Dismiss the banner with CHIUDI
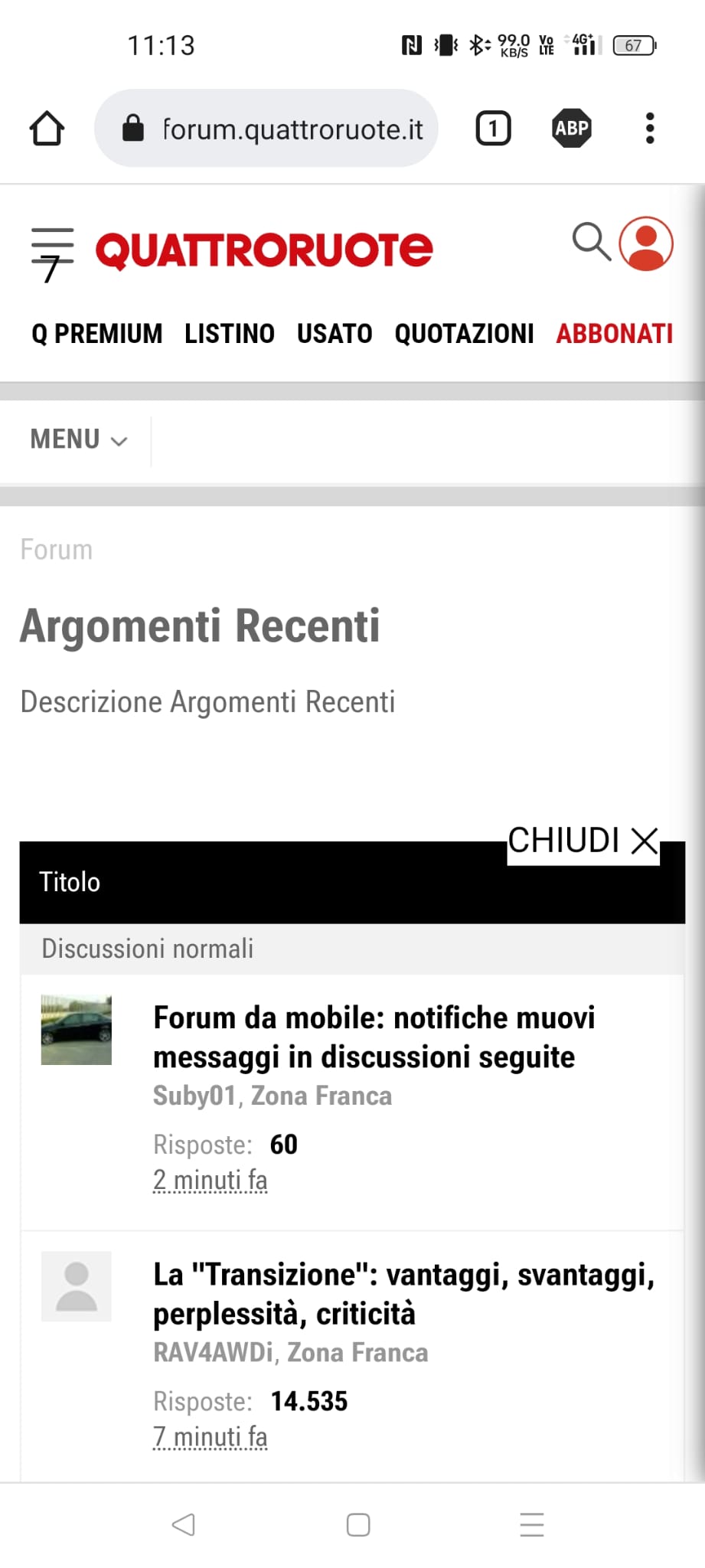 coord(583,841)
